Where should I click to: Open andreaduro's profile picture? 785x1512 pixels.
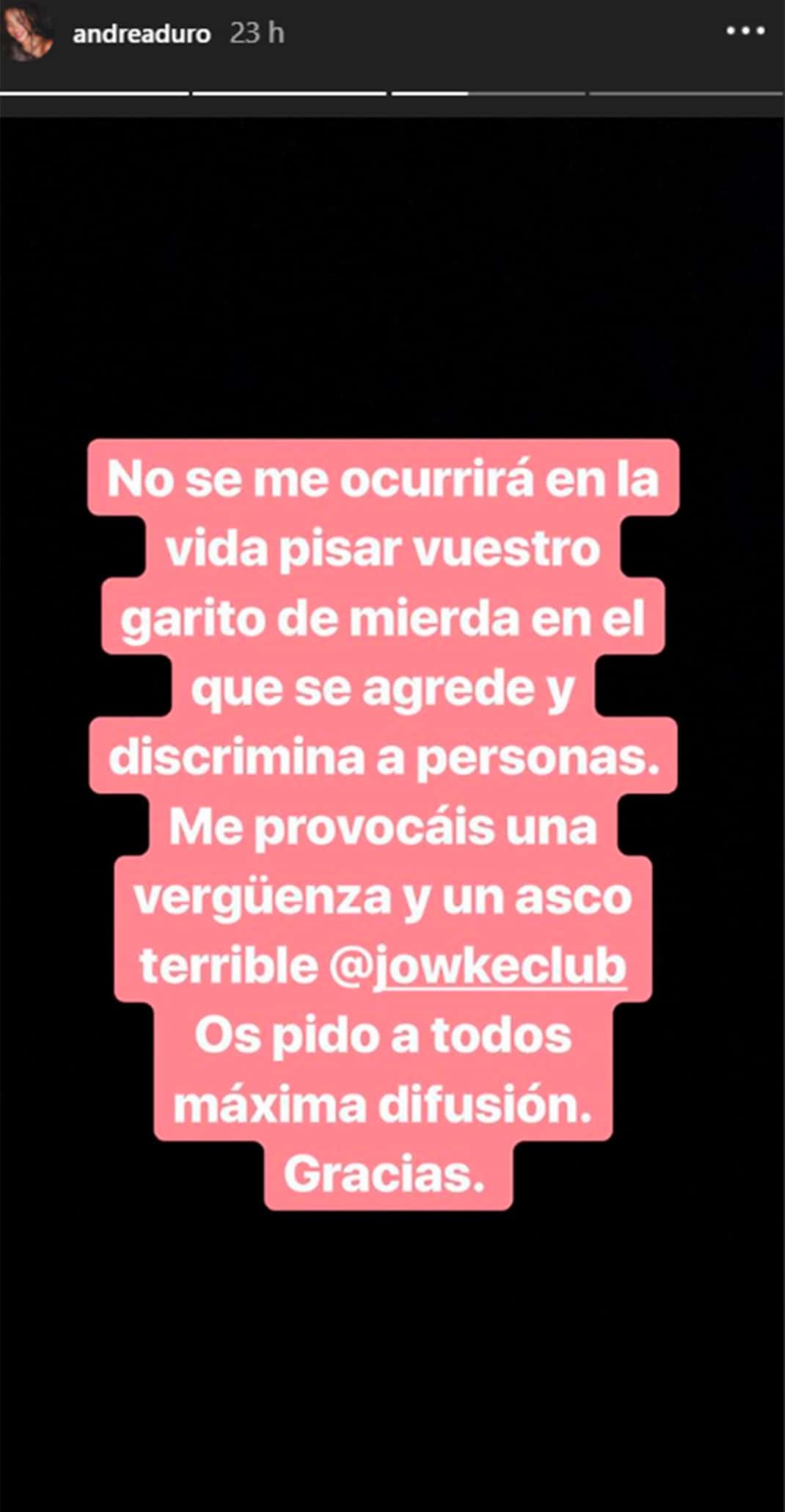click(28, 33)
